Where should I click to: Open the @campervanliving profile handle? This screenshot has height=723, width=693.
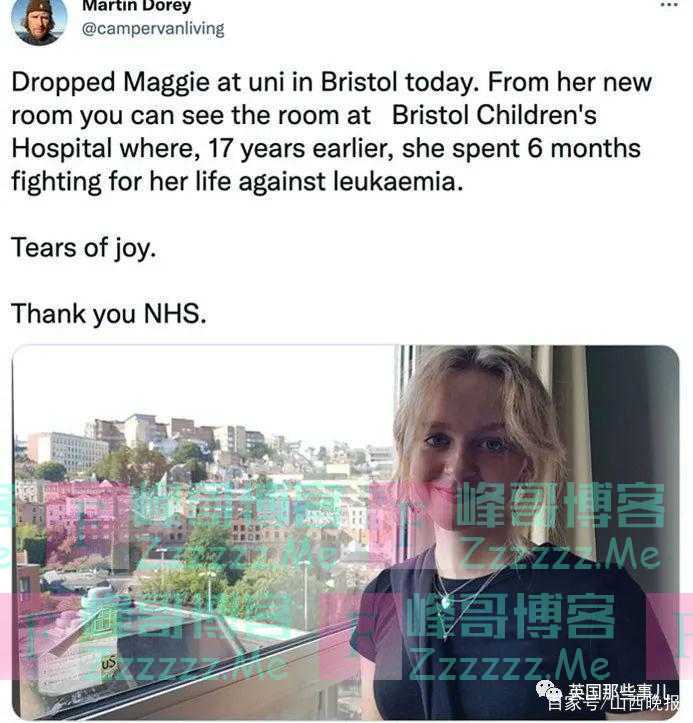point(153,29)
